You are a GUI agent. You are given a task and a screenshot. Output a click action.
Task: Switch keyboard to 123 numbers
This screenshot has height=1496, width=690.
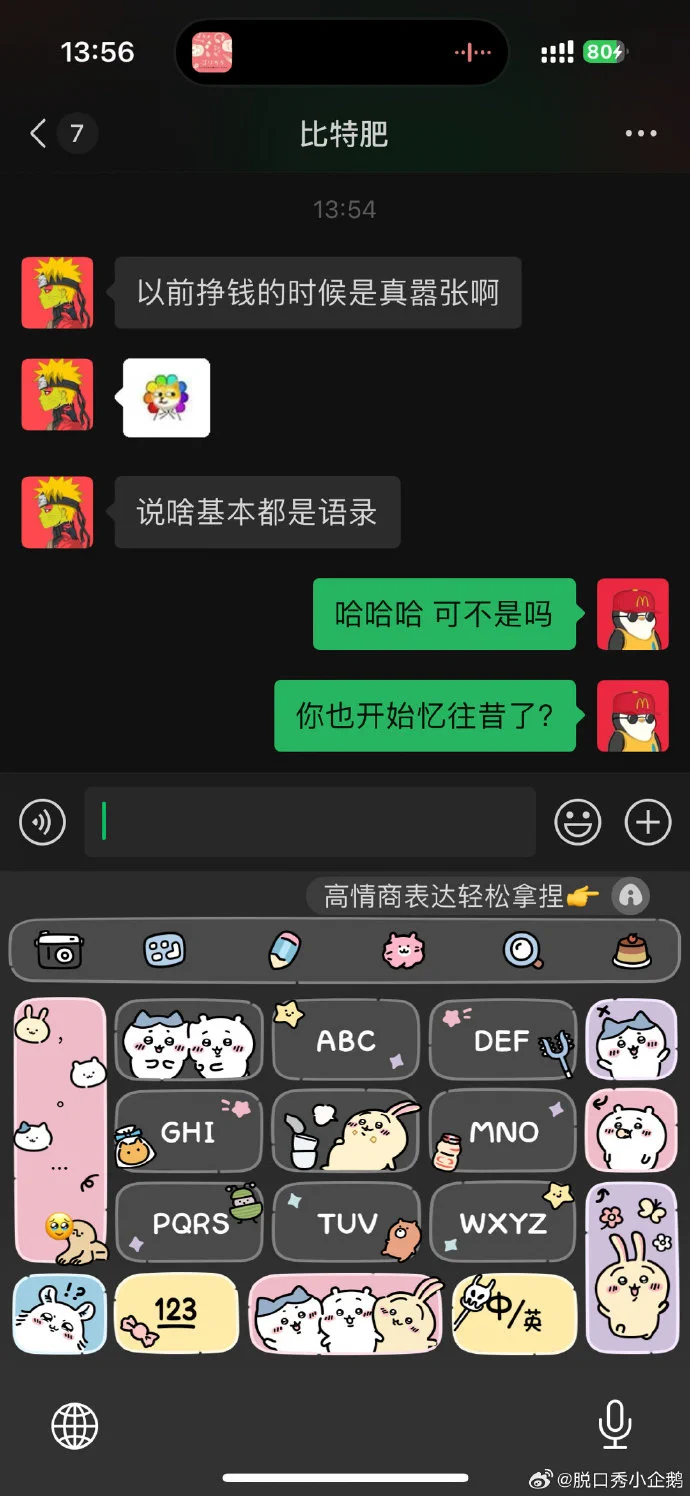(x=176, y=1312)
